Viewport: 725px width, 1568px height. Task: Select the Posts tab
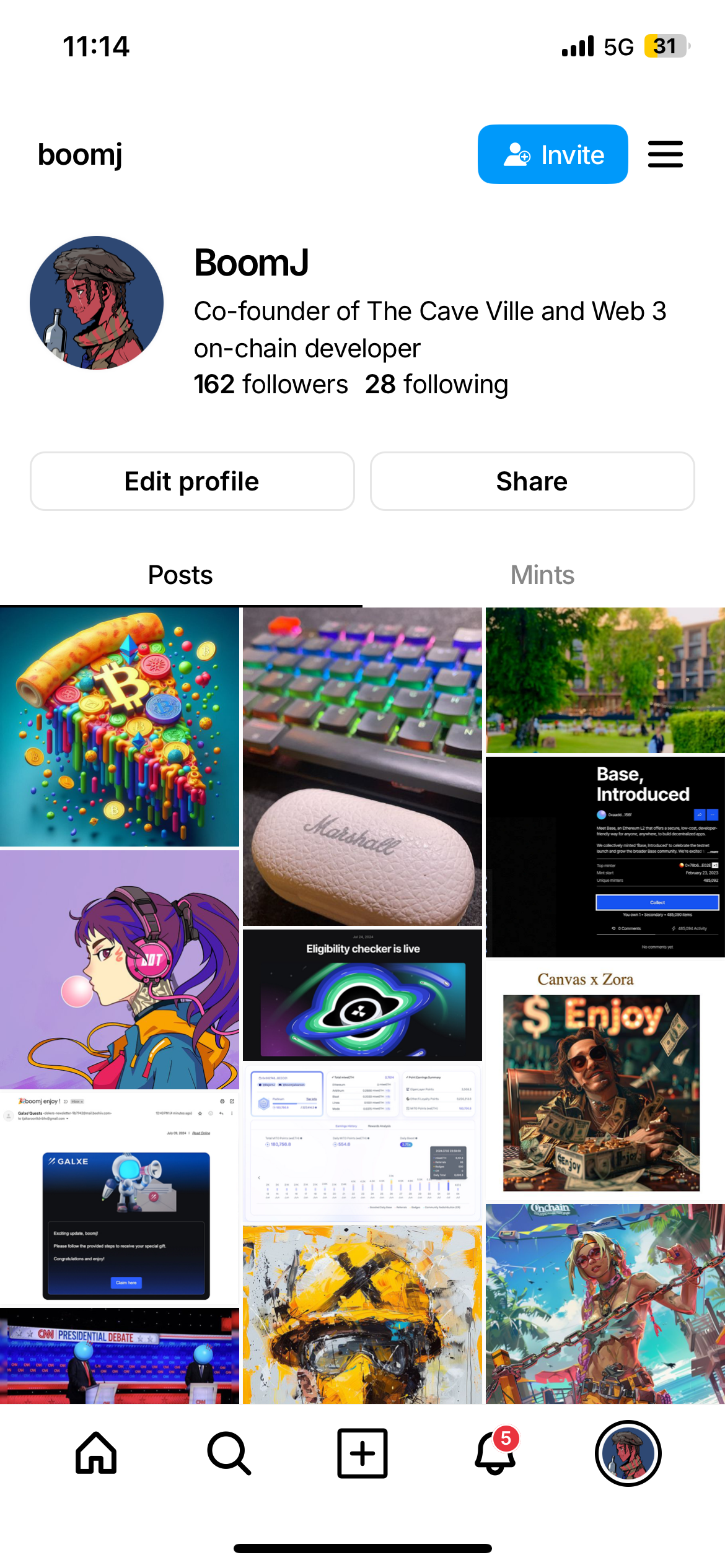(180, 575)
